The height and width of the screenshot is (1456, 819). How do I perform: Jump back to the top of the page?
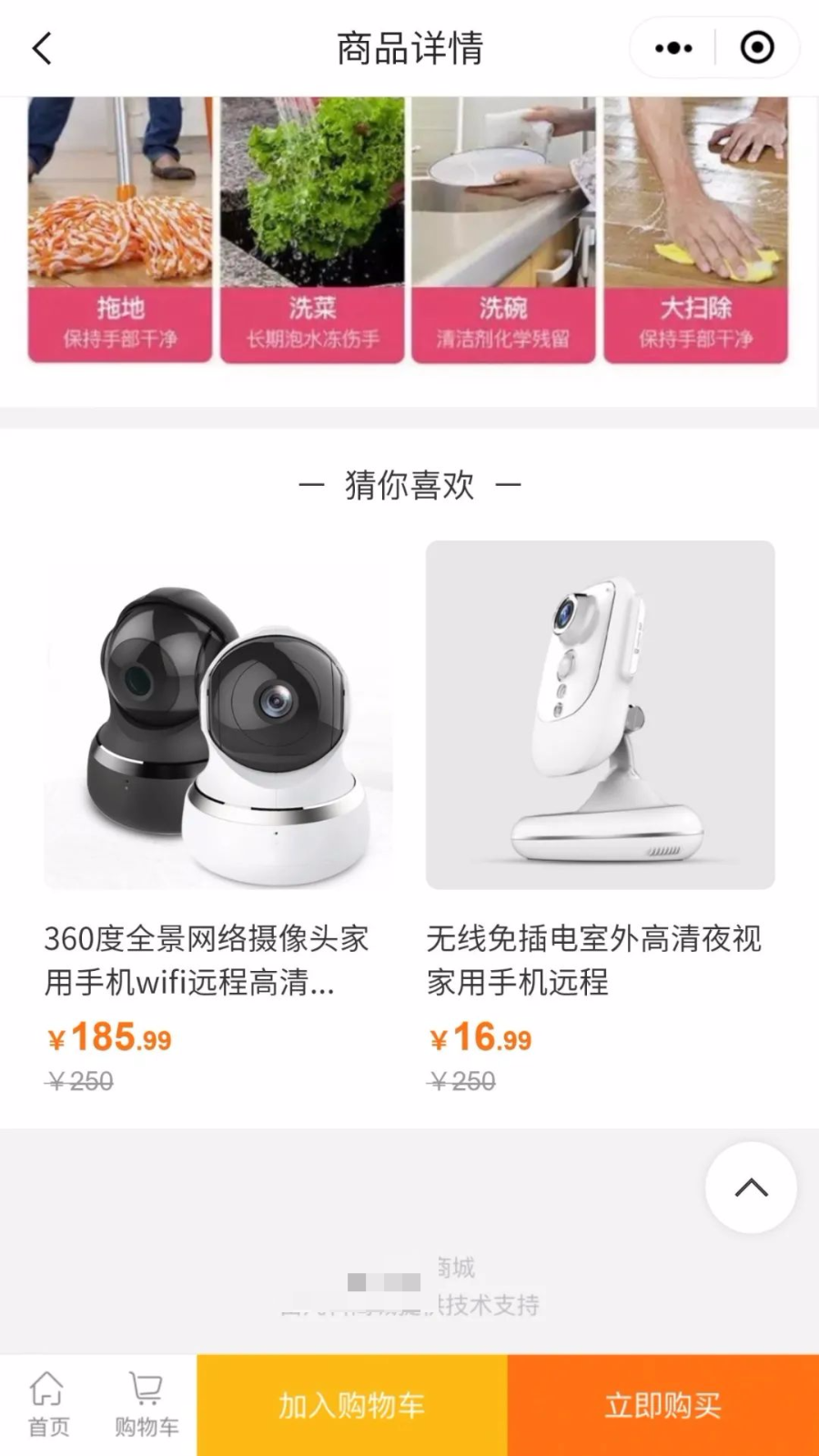751,1188
